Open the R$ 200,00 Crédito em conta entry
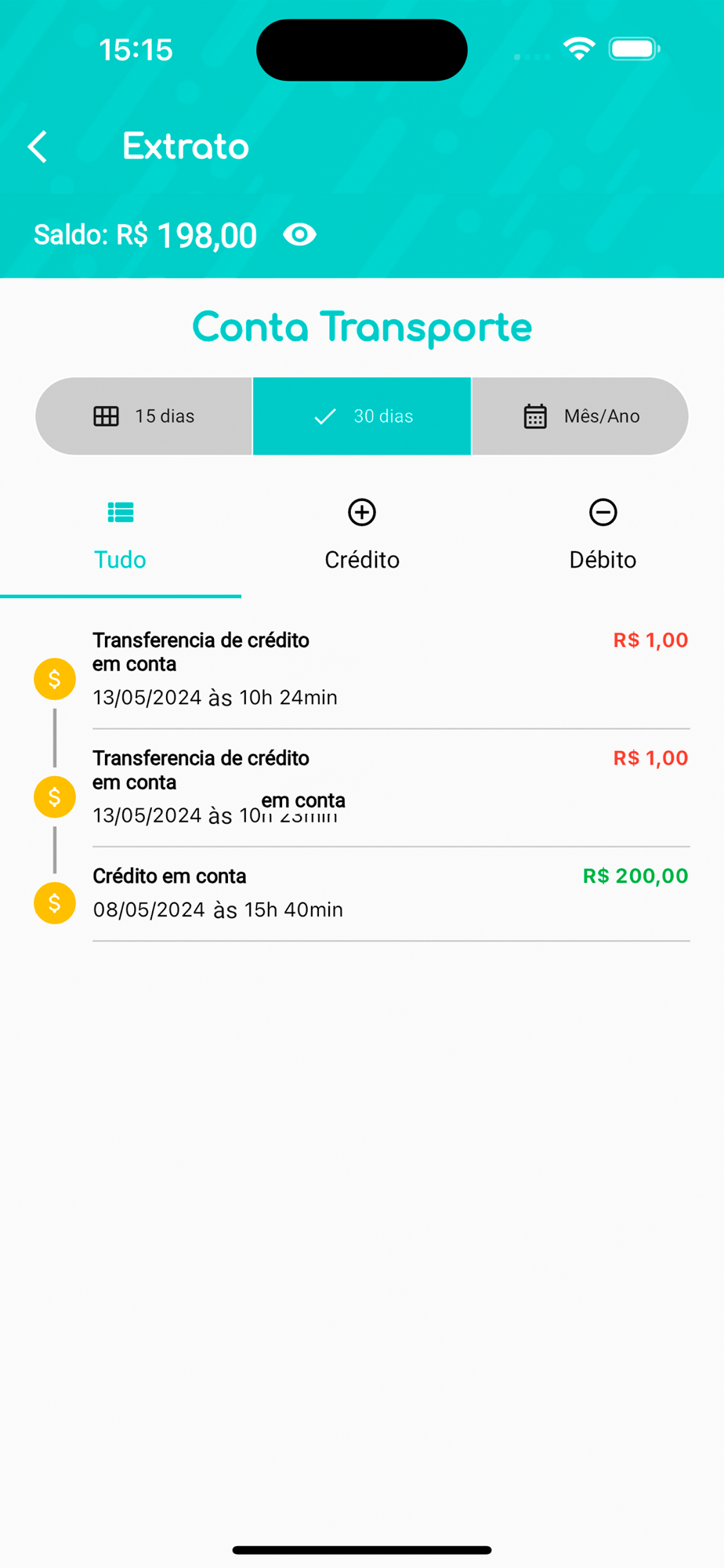Viewport: 724px width, 1568px height. 390,893
